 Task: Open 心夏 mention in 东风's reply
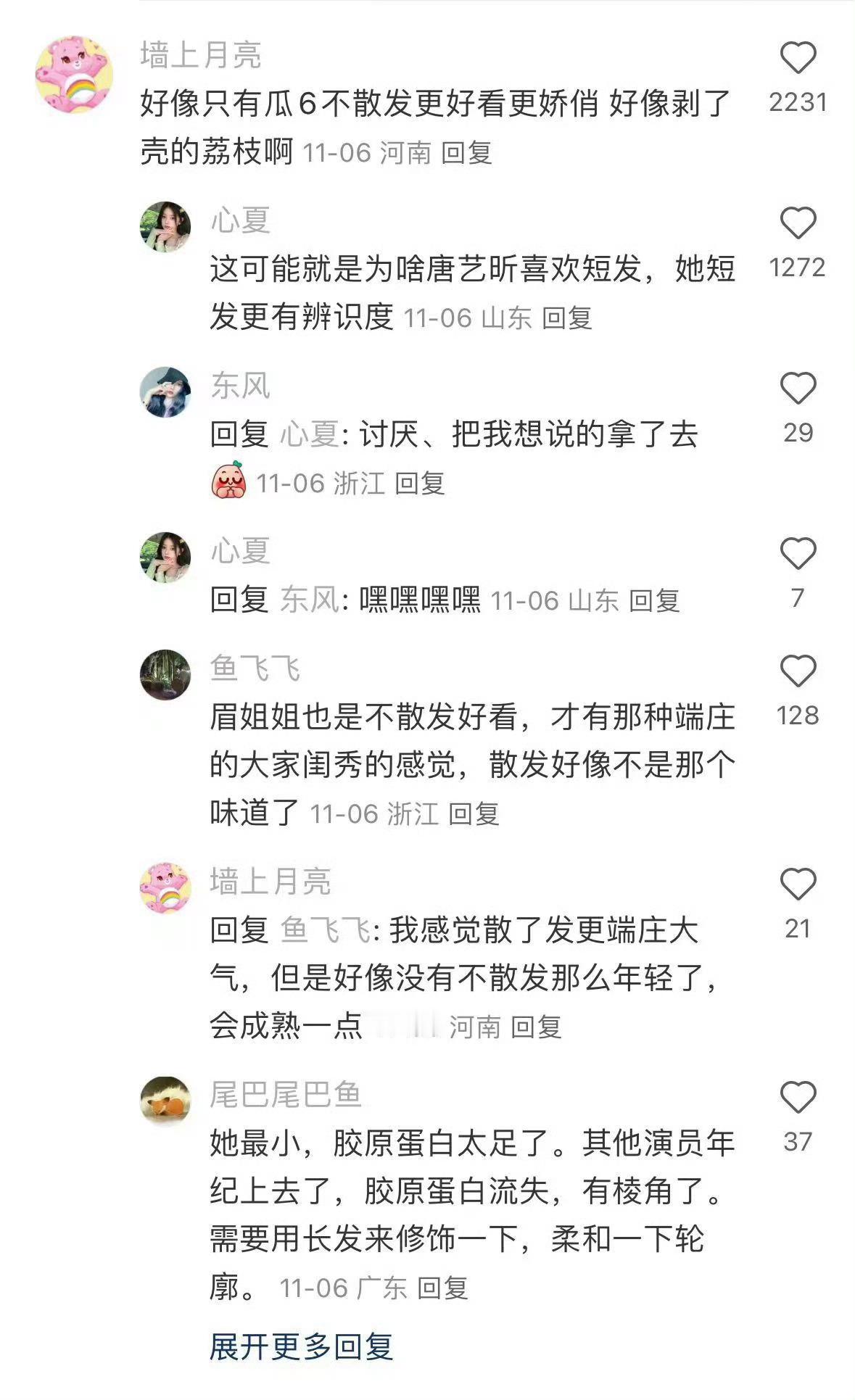click(308, 434)
